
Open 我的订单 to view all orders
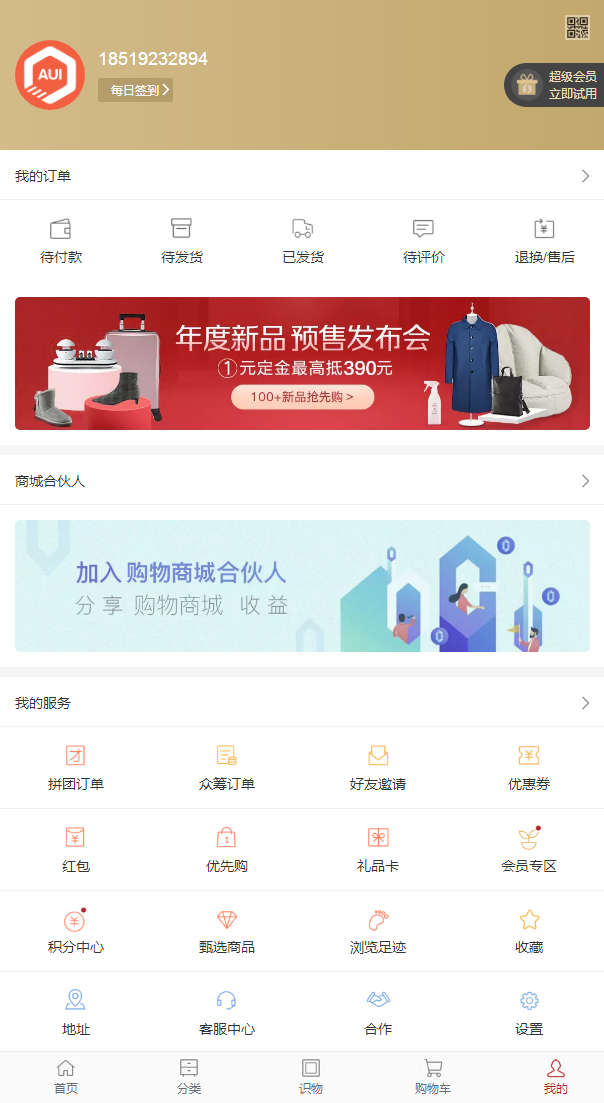pos(302,176)
